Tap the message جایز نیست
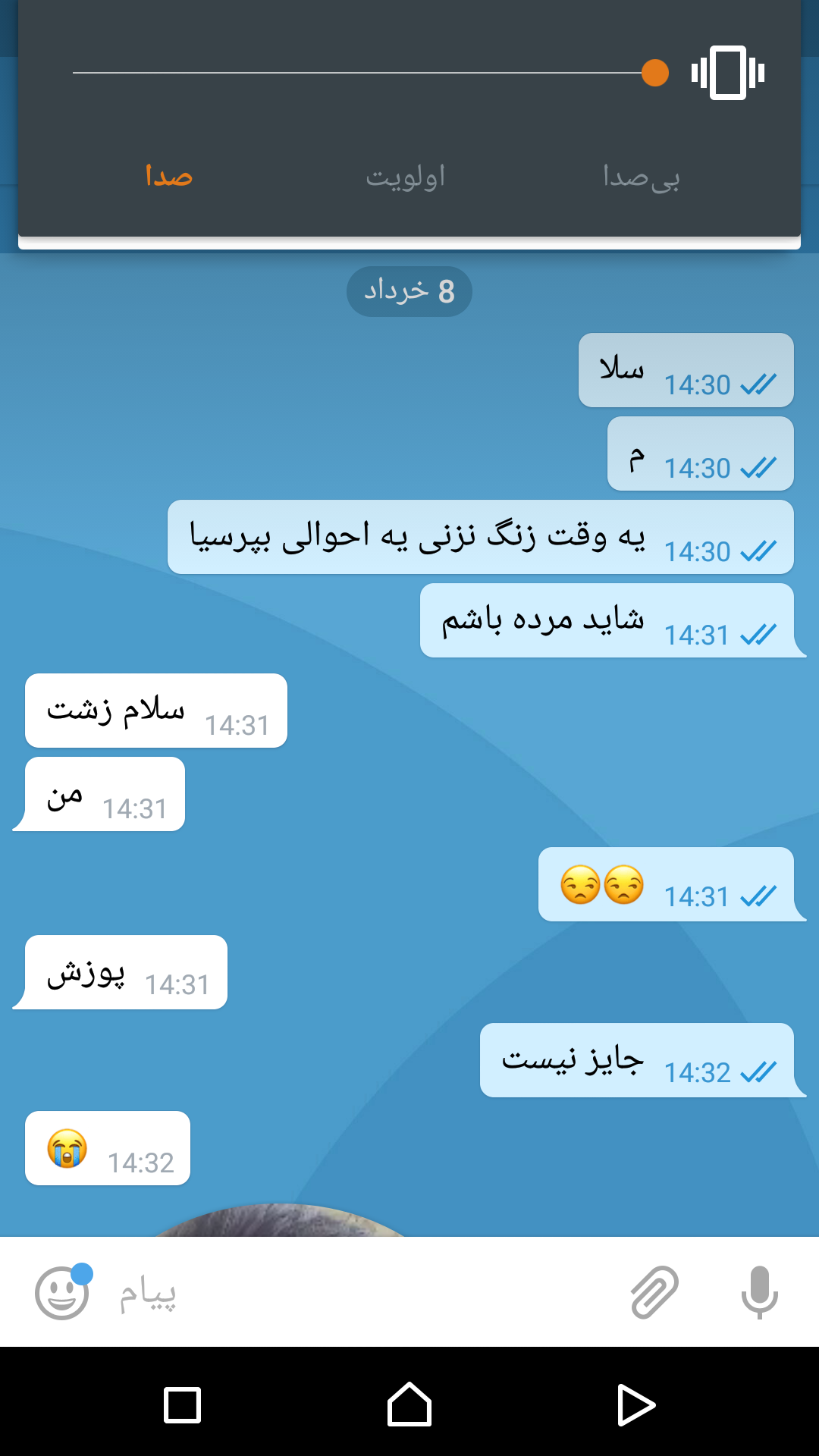 (x=573, y=1059)
